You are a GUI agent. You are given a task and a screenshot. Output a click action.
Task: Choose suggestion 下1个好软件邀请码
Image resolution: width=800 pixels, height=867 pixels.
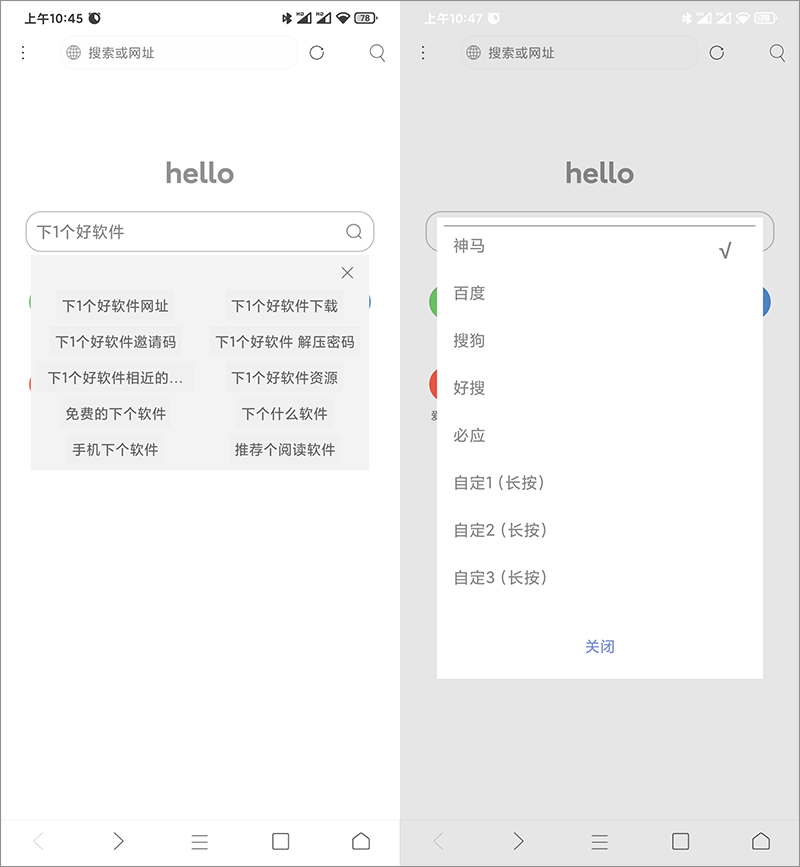(115, 342)
